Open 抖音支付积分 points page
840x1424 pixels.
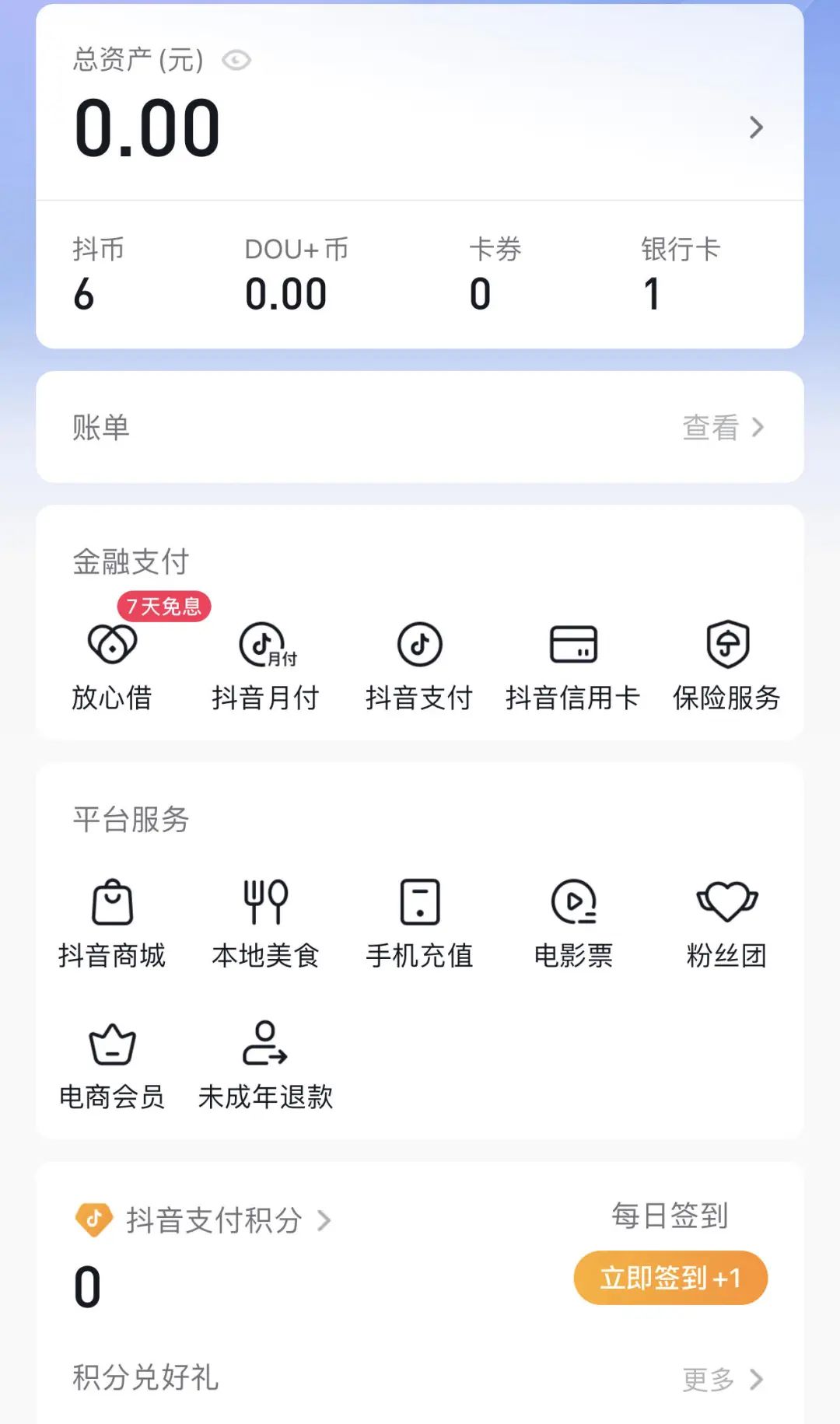pos(213,1220)
